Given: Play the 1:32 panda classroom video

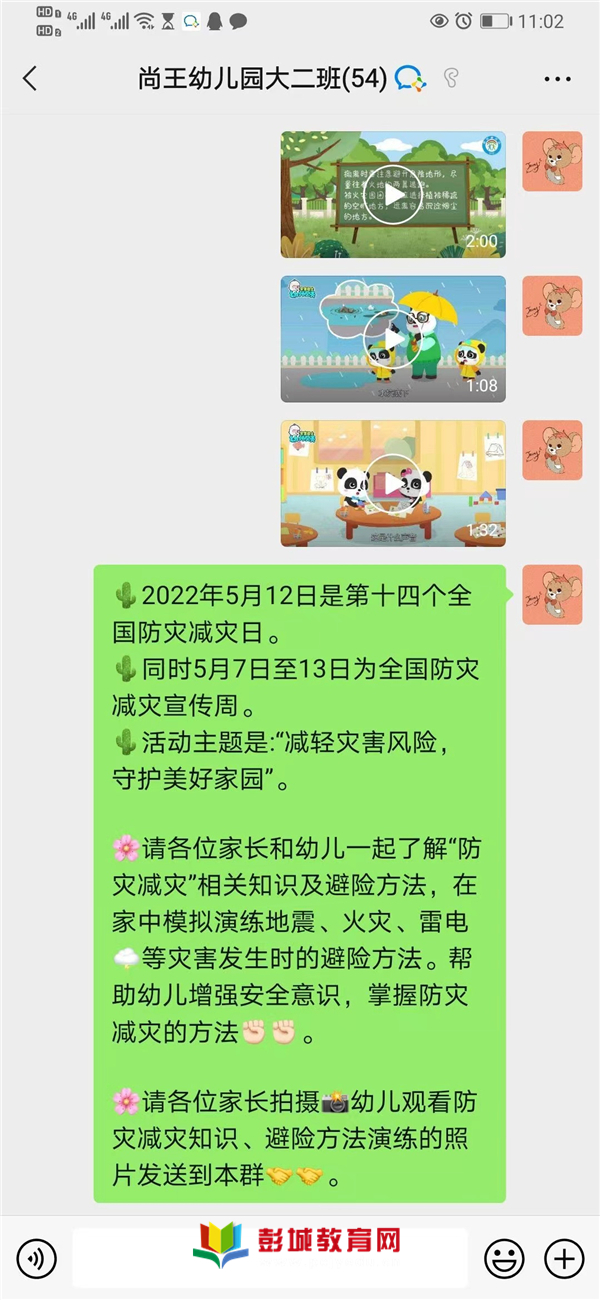Looking at the screenshot, I should (393, 483).
